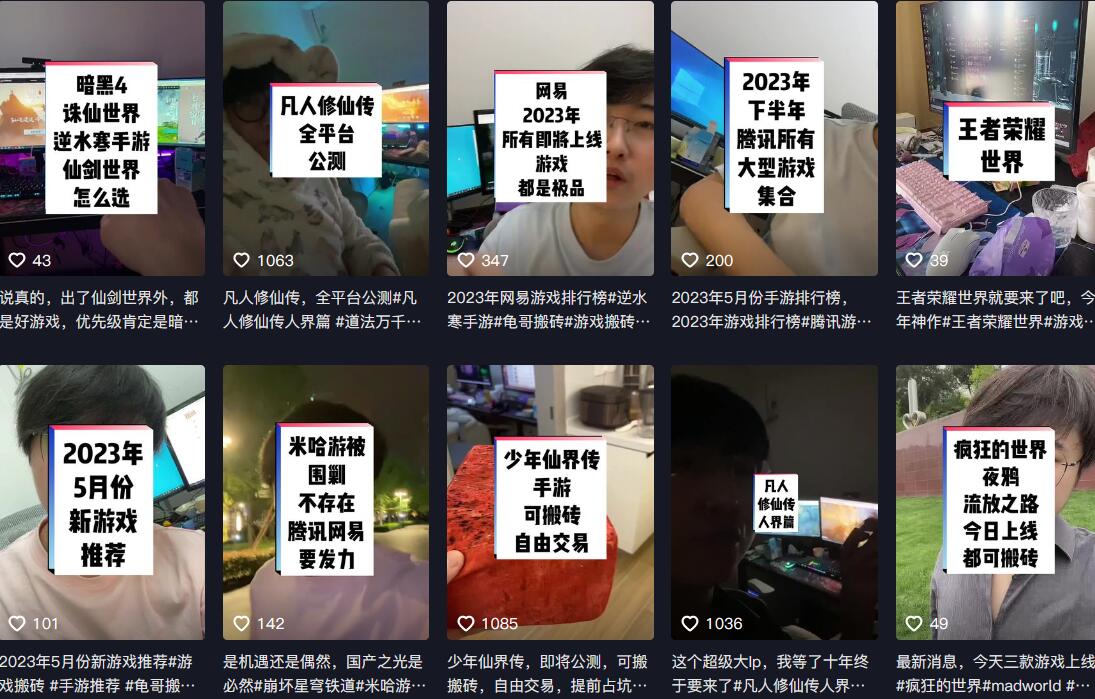Viewport: 1095px width, 699px height.
Task: Open the 暗黑4 诛仙世界 怎么选 video
Action: click(x=101, y=138)
